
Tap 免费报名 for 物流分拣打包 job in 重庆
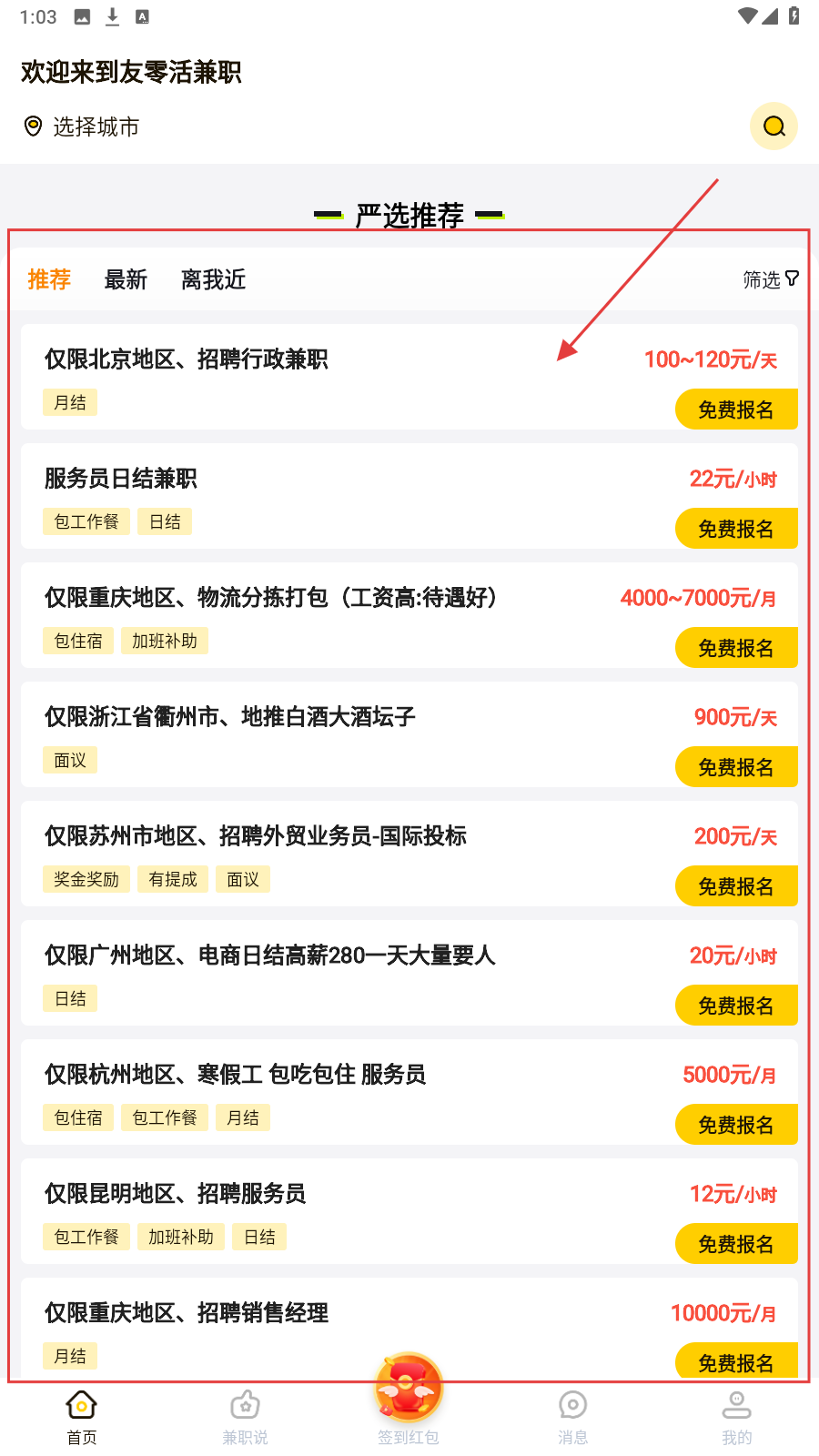click(x=735, y=648)
